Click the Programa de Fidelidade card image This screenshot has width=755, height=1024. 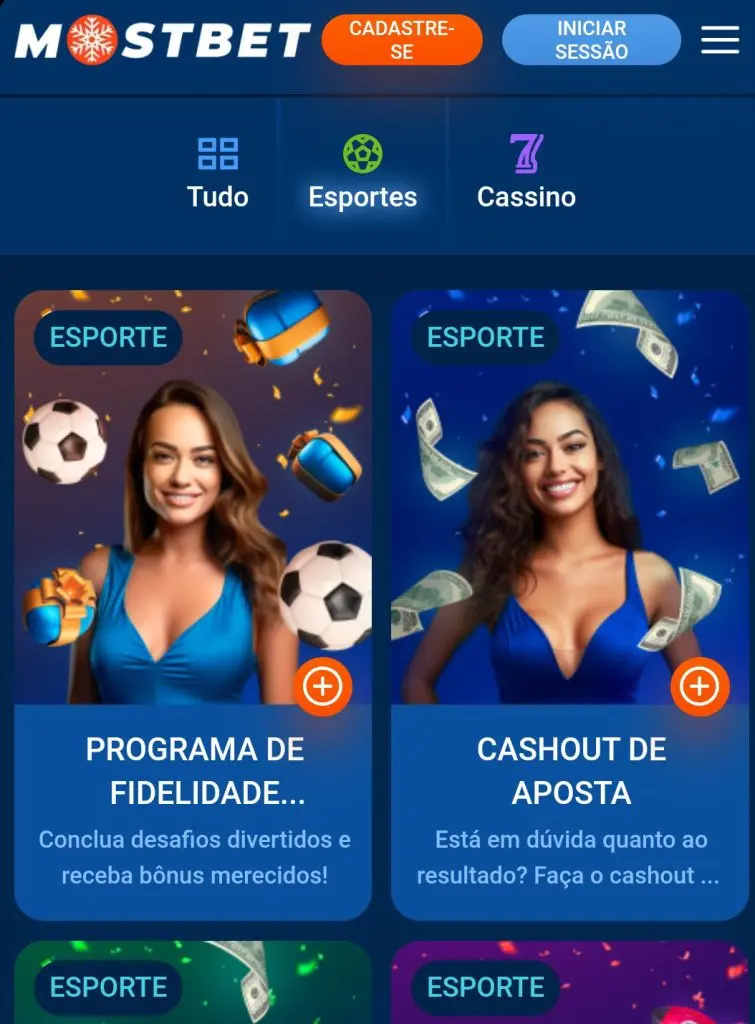pos(193,500)
